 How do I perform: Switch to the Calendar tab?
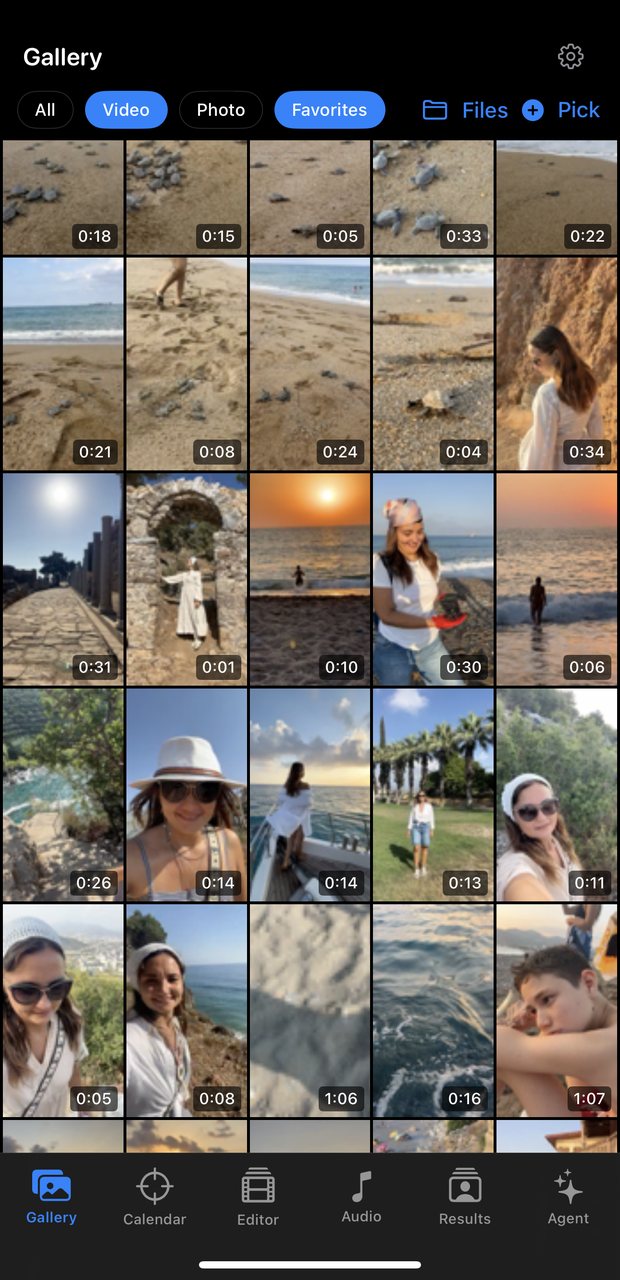155,1197
